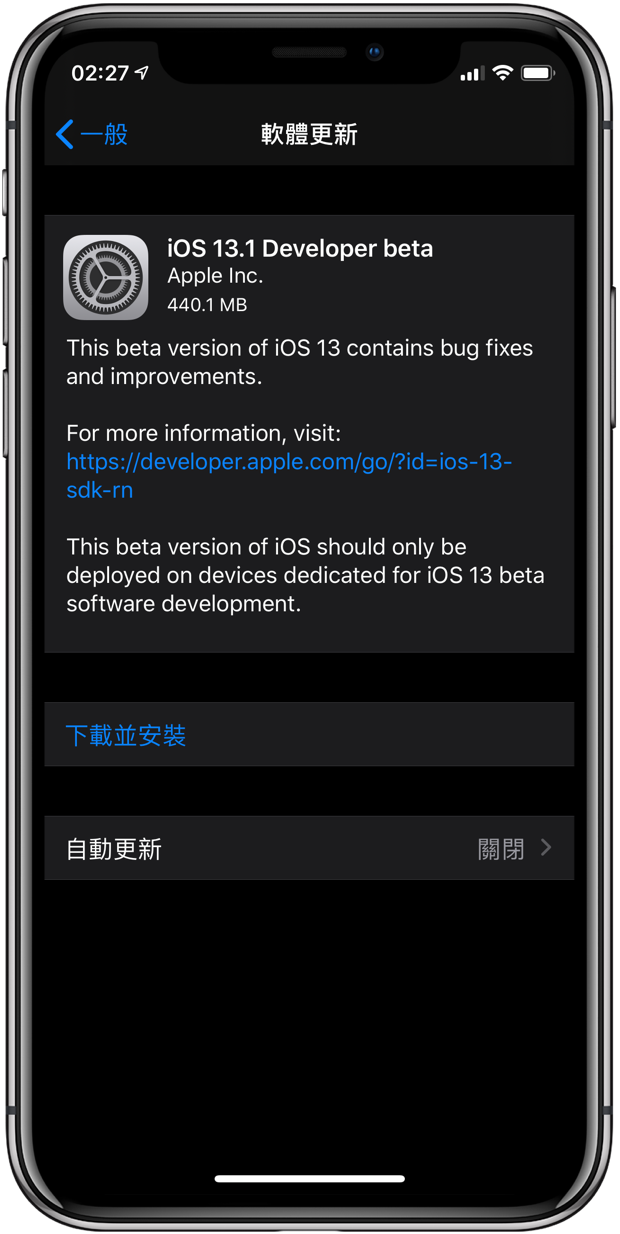
Task: Go back to 一般 settings
Action: coord(92,134)
